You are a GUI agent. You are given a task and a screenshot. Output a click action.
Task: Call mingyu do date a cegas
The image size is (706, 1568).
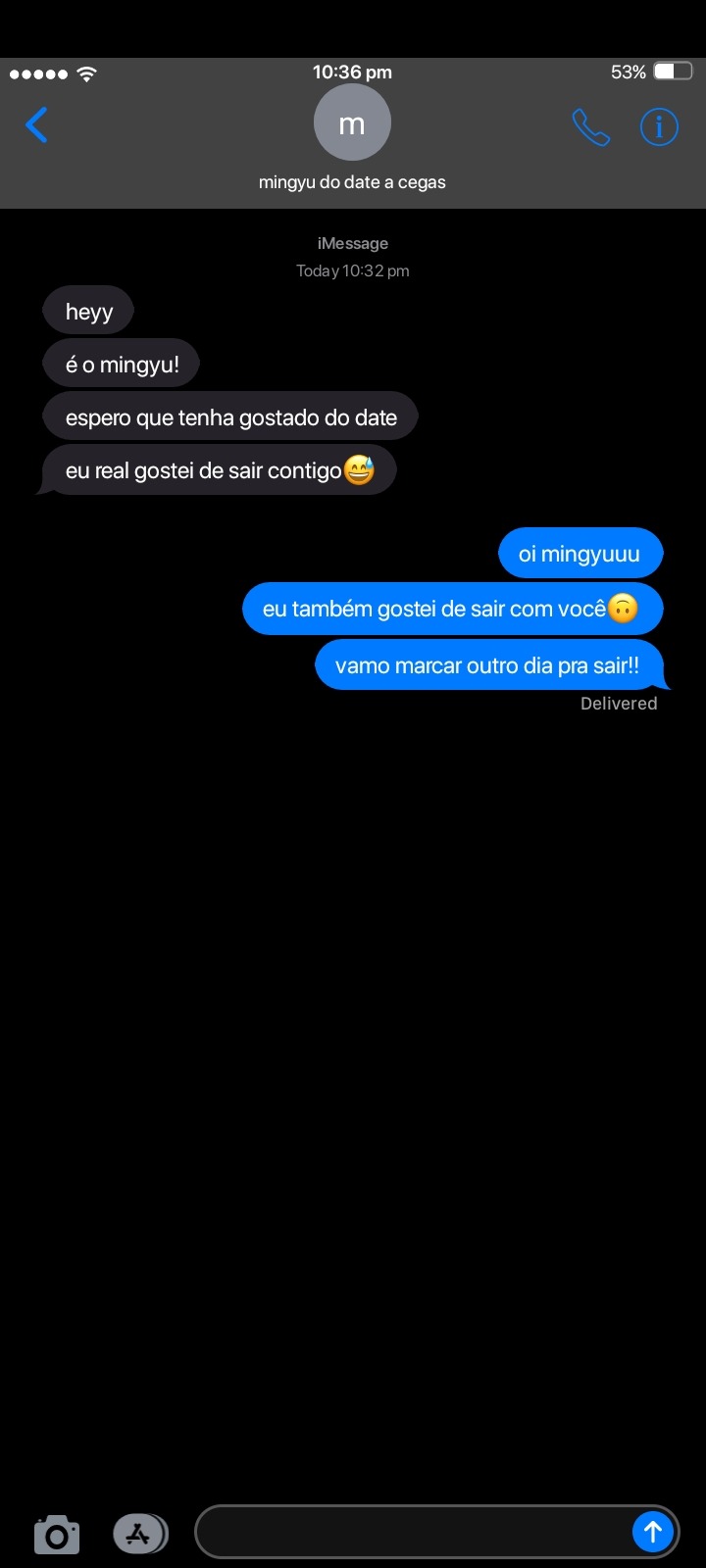[590, 127]
